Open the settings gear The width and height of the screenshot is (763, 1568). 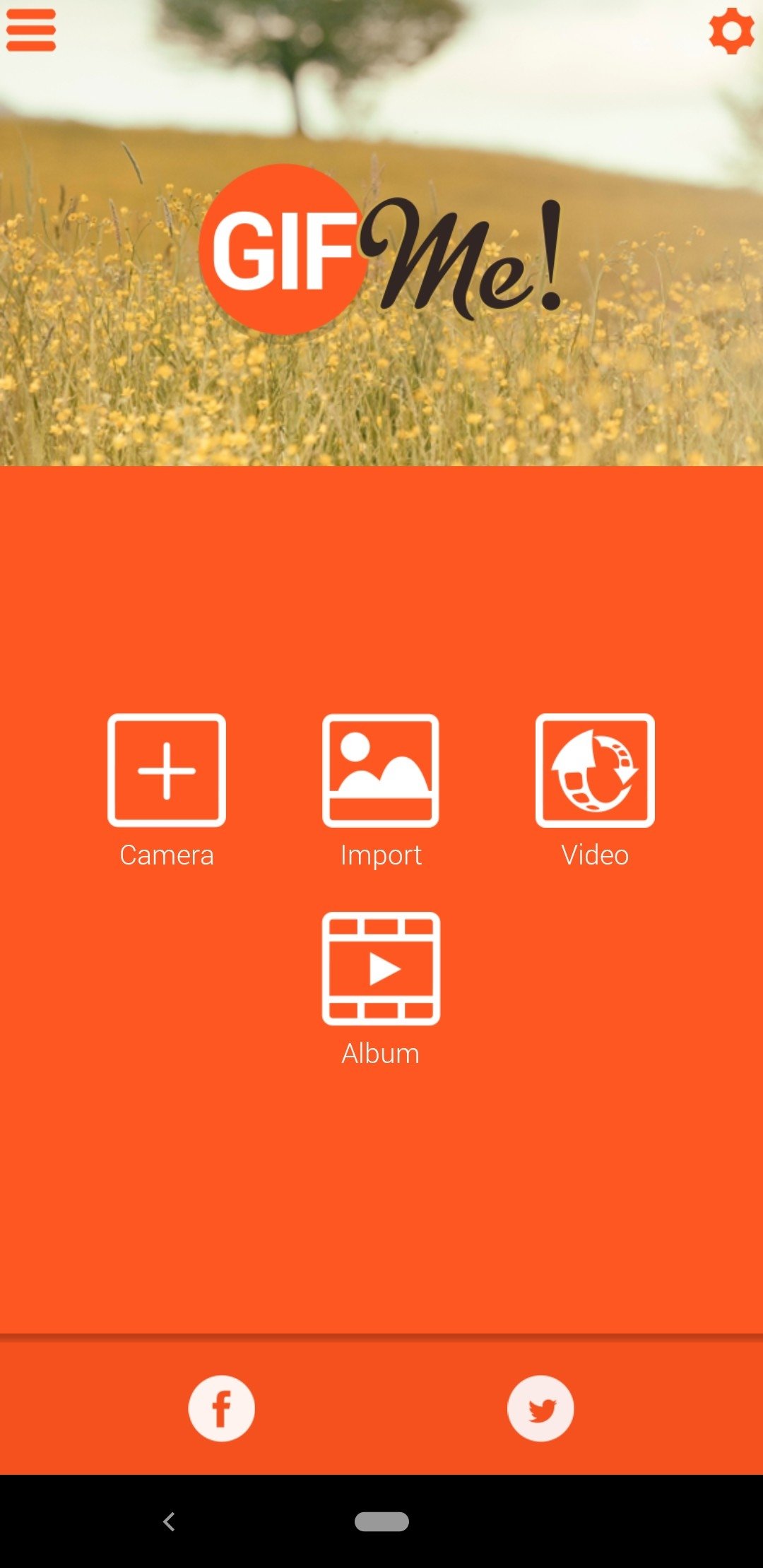(731, 30)
